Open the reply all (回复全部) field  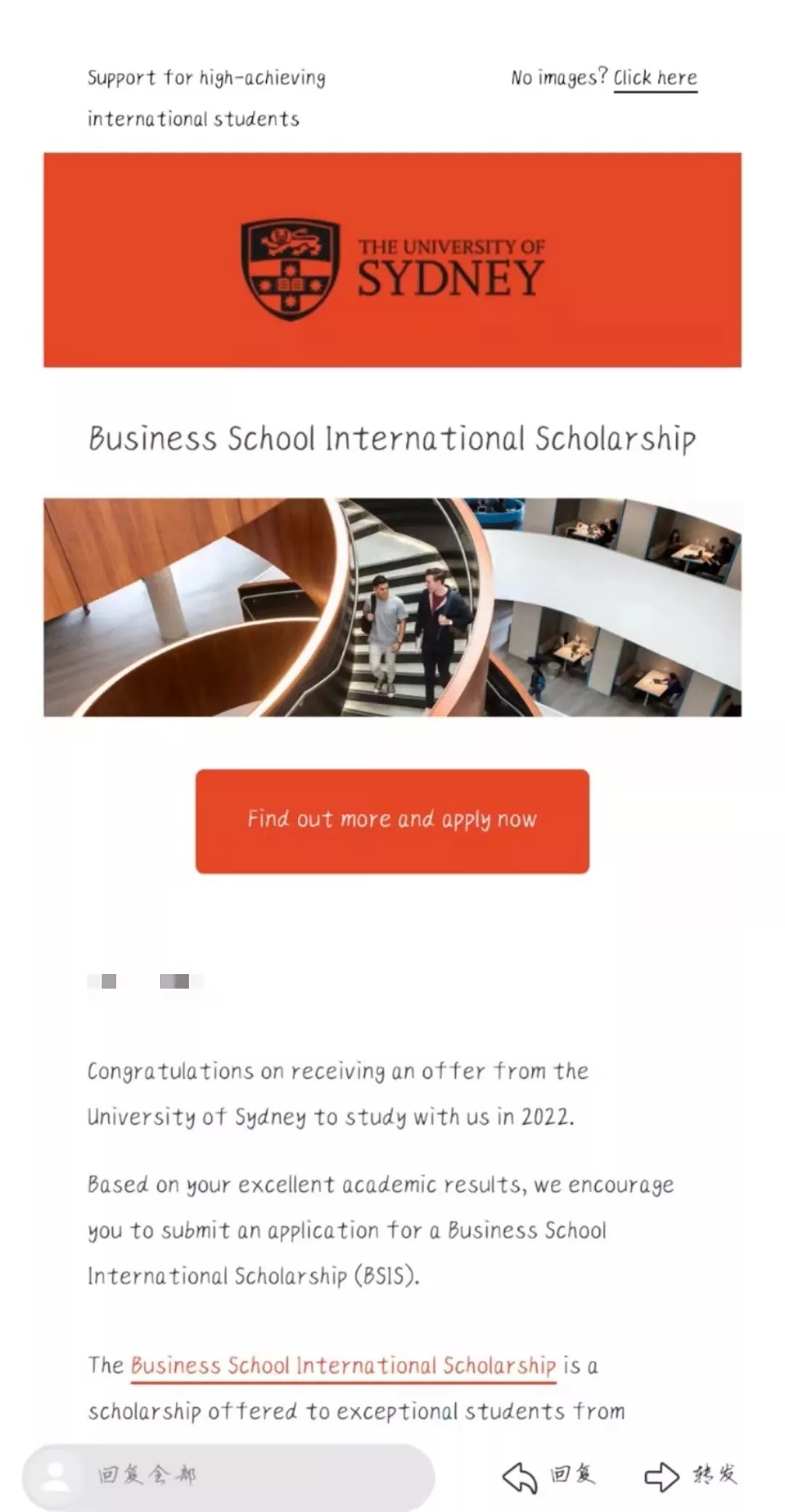(229, 1476)
